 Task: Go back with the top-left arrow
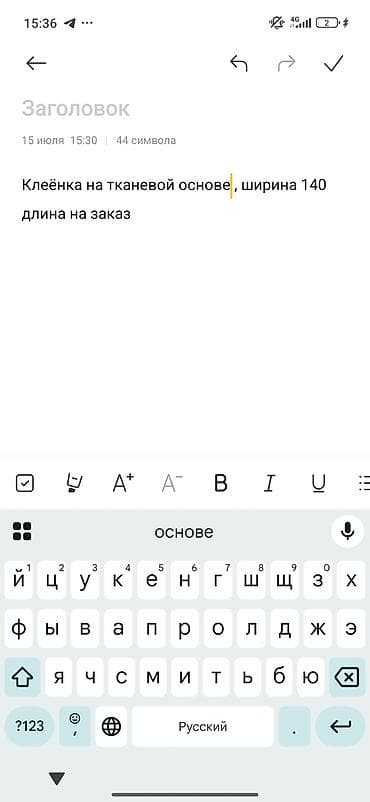click(x=36, y=63)
